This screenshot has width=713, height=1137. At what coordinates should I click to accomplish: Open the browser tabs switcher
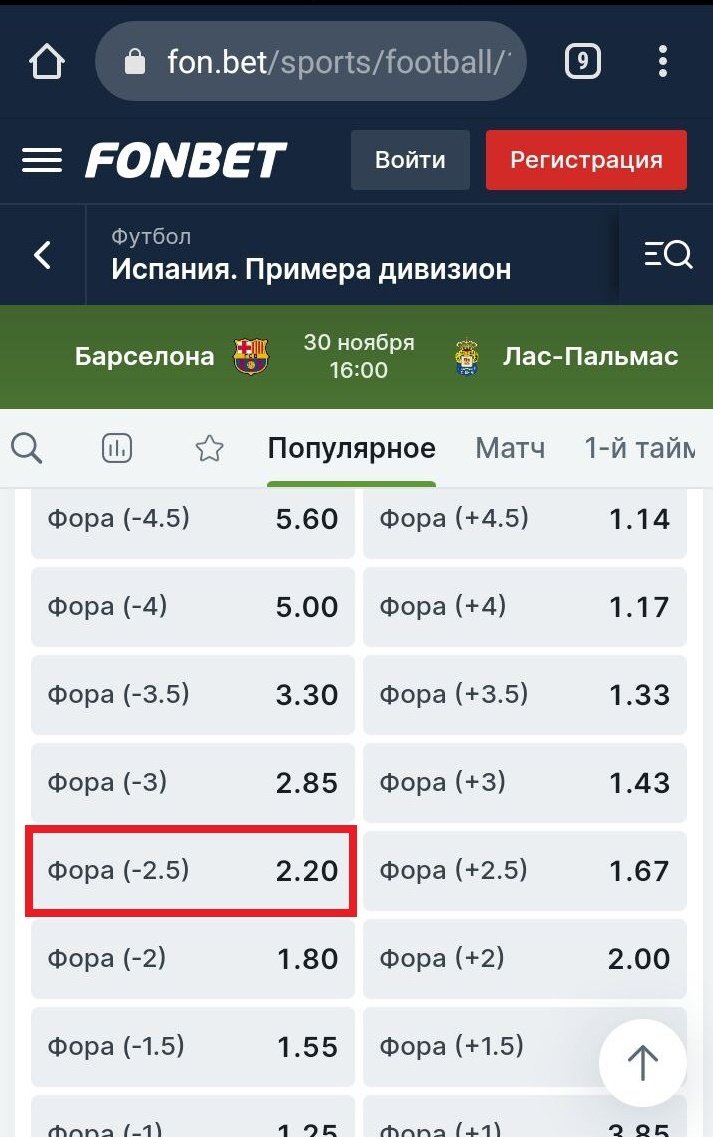click(582, 63)
